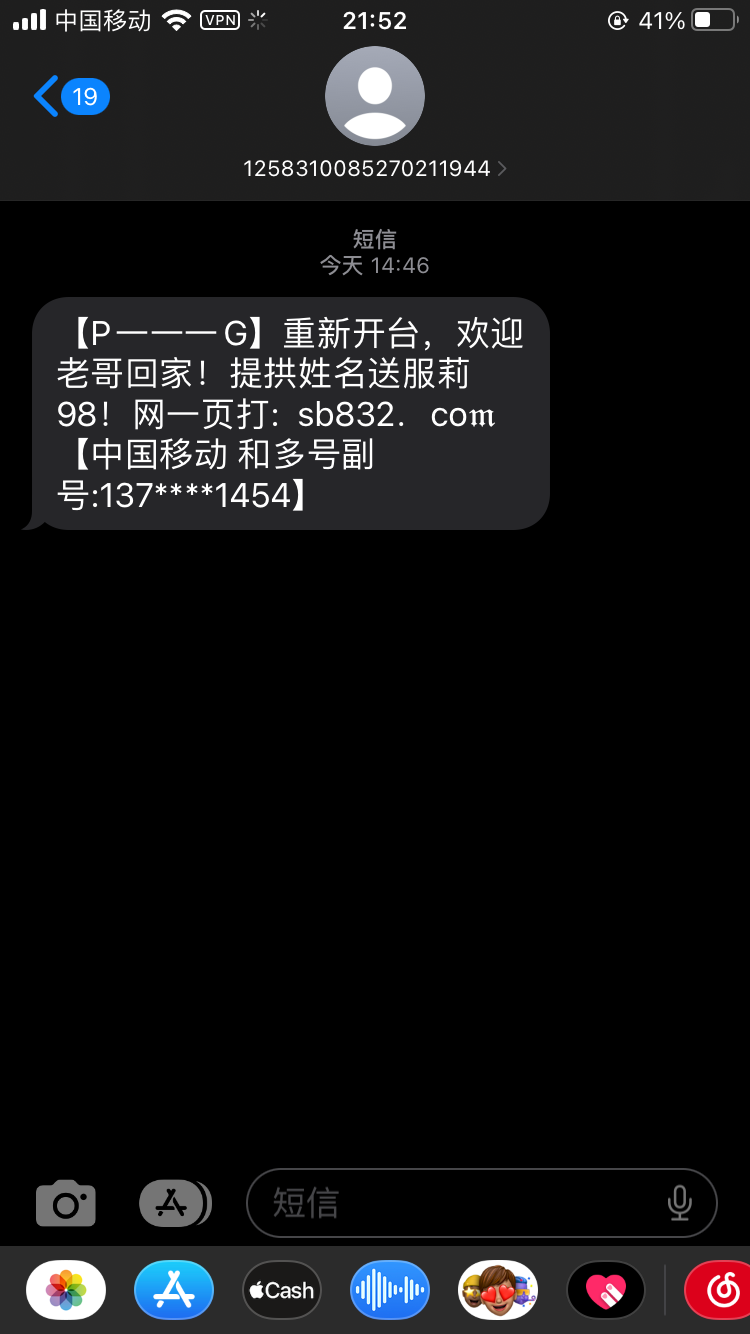Record an audio message with the waveform app
This screenshot has width=750, height=1334.
pos(390,1290)
